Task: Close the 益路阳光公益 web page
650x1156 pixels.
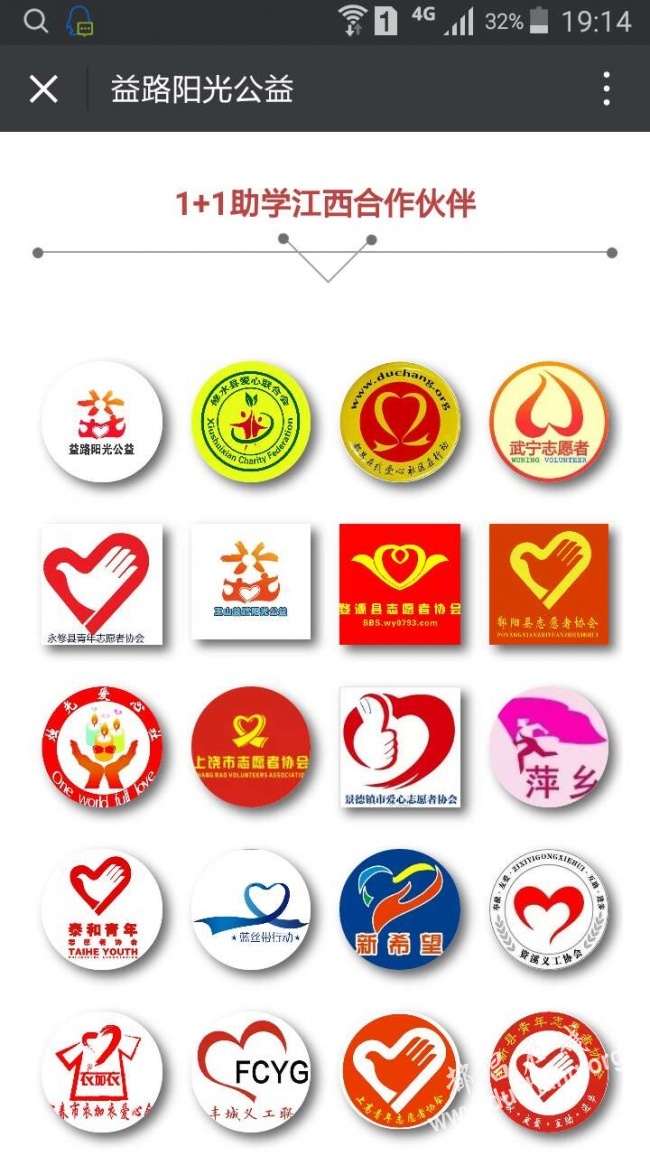Action: (x=43, y=89)
